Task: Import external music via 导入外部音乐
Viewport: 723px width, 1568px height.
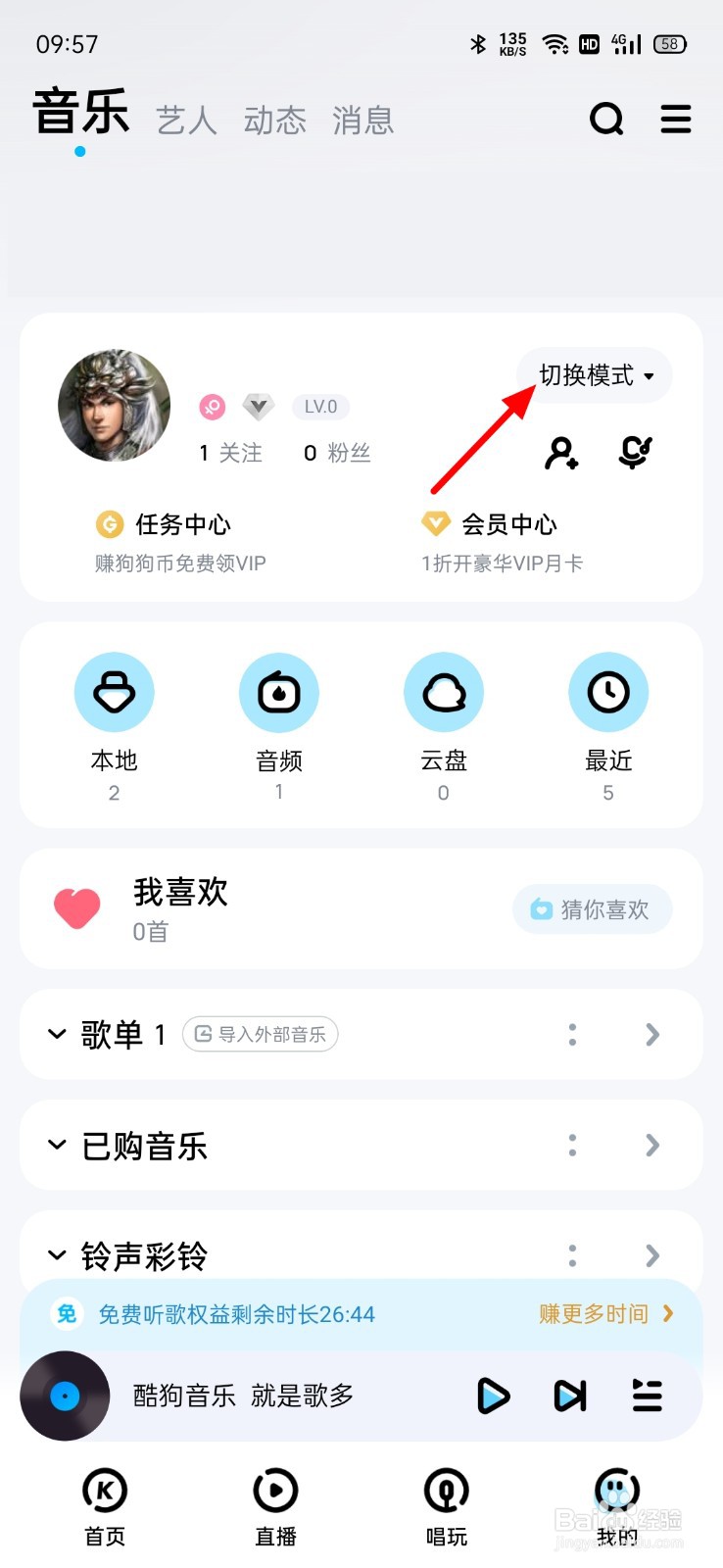Action: click(x=261, y=1034)
